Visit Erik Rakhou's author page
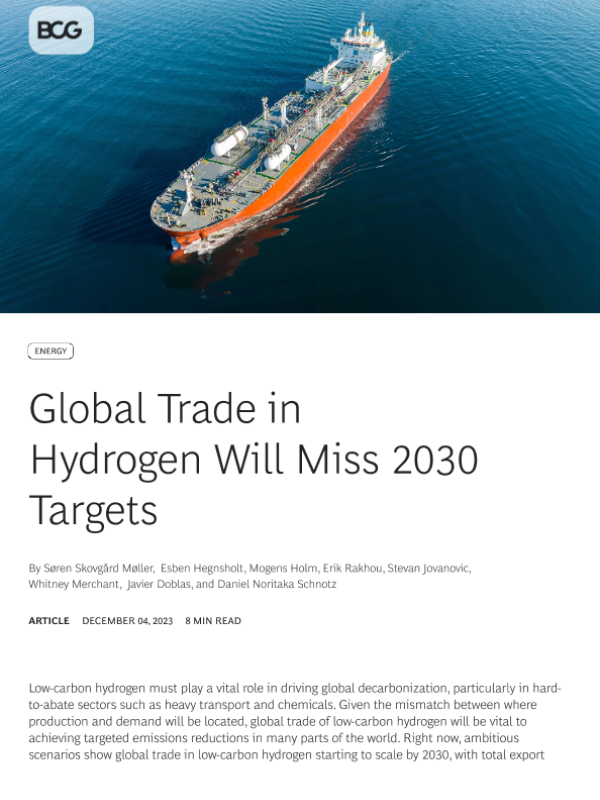The height and width of the screenshot is (800, 600). 351,568
